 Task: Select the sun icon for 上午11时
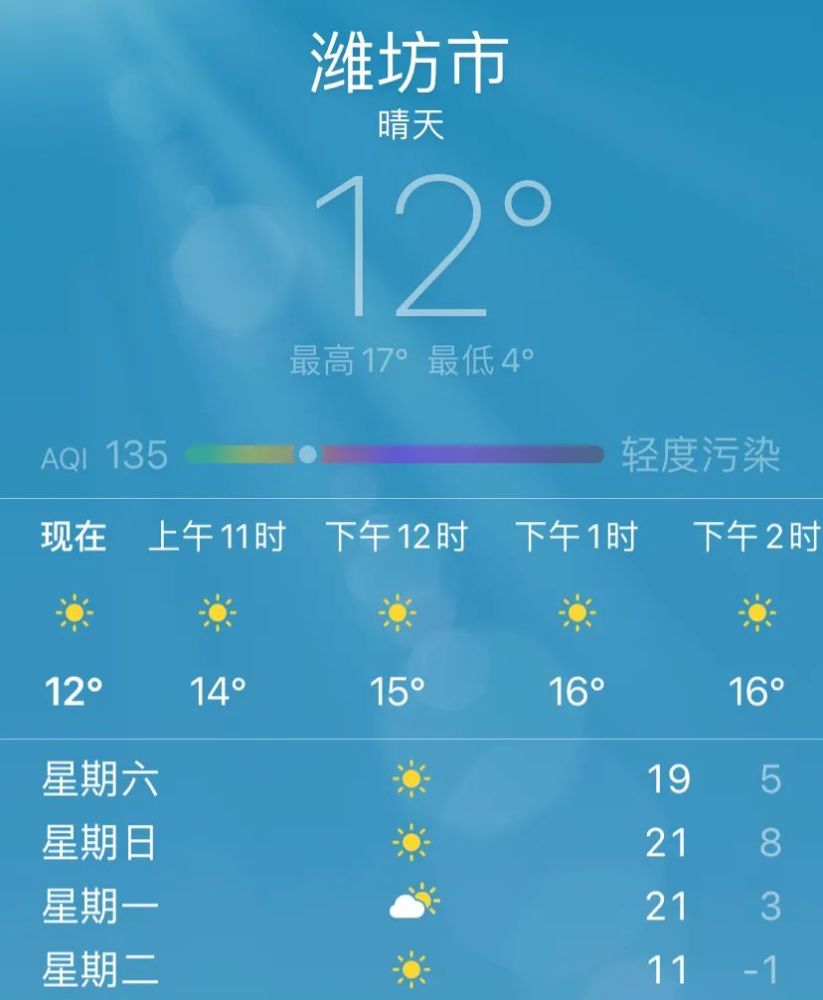216,615
